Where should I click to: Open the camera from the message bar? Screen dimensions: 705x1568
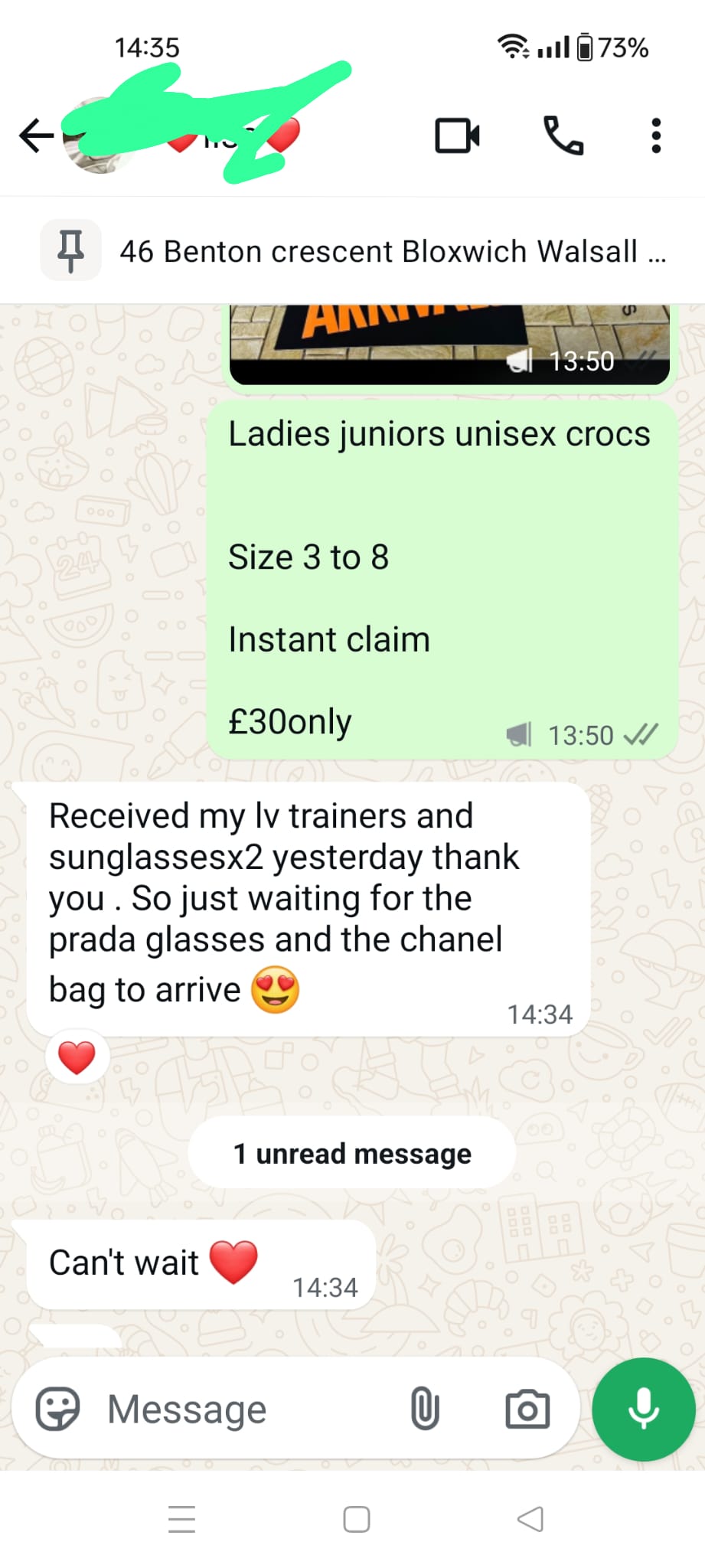coord(527,1409)
